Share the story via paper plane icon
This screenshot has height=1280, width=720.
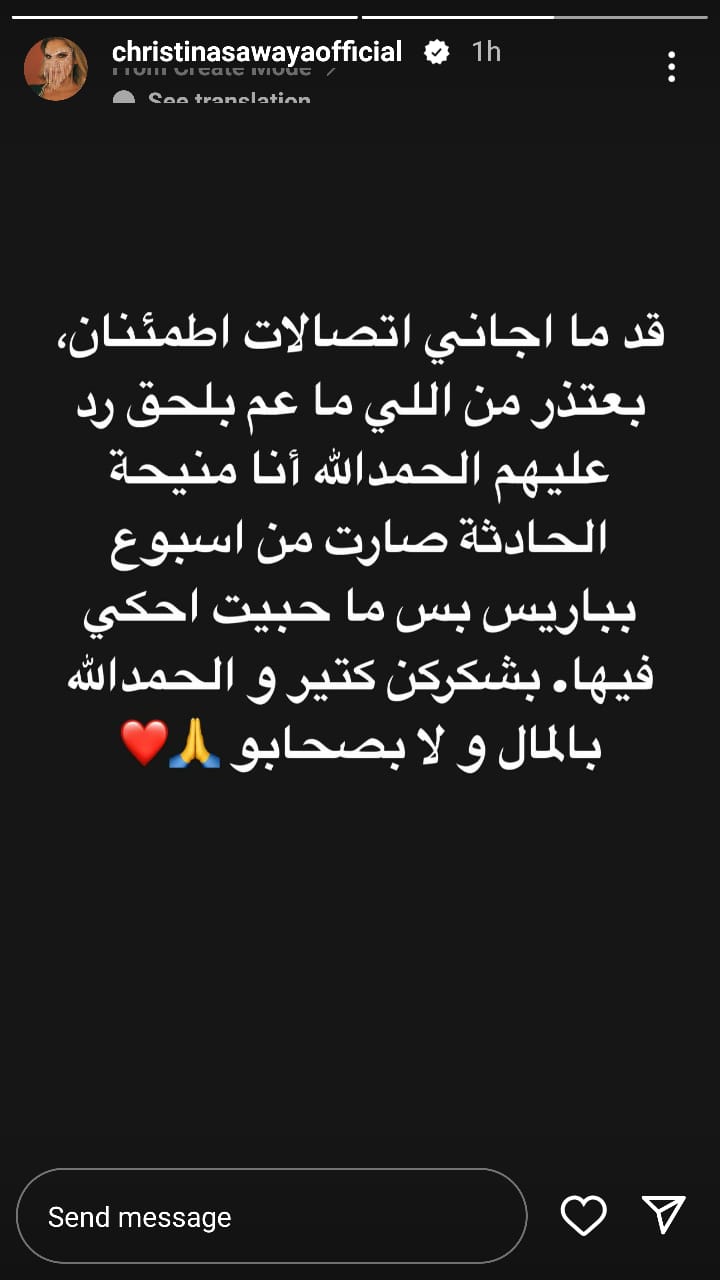(x=663, y=1216)
